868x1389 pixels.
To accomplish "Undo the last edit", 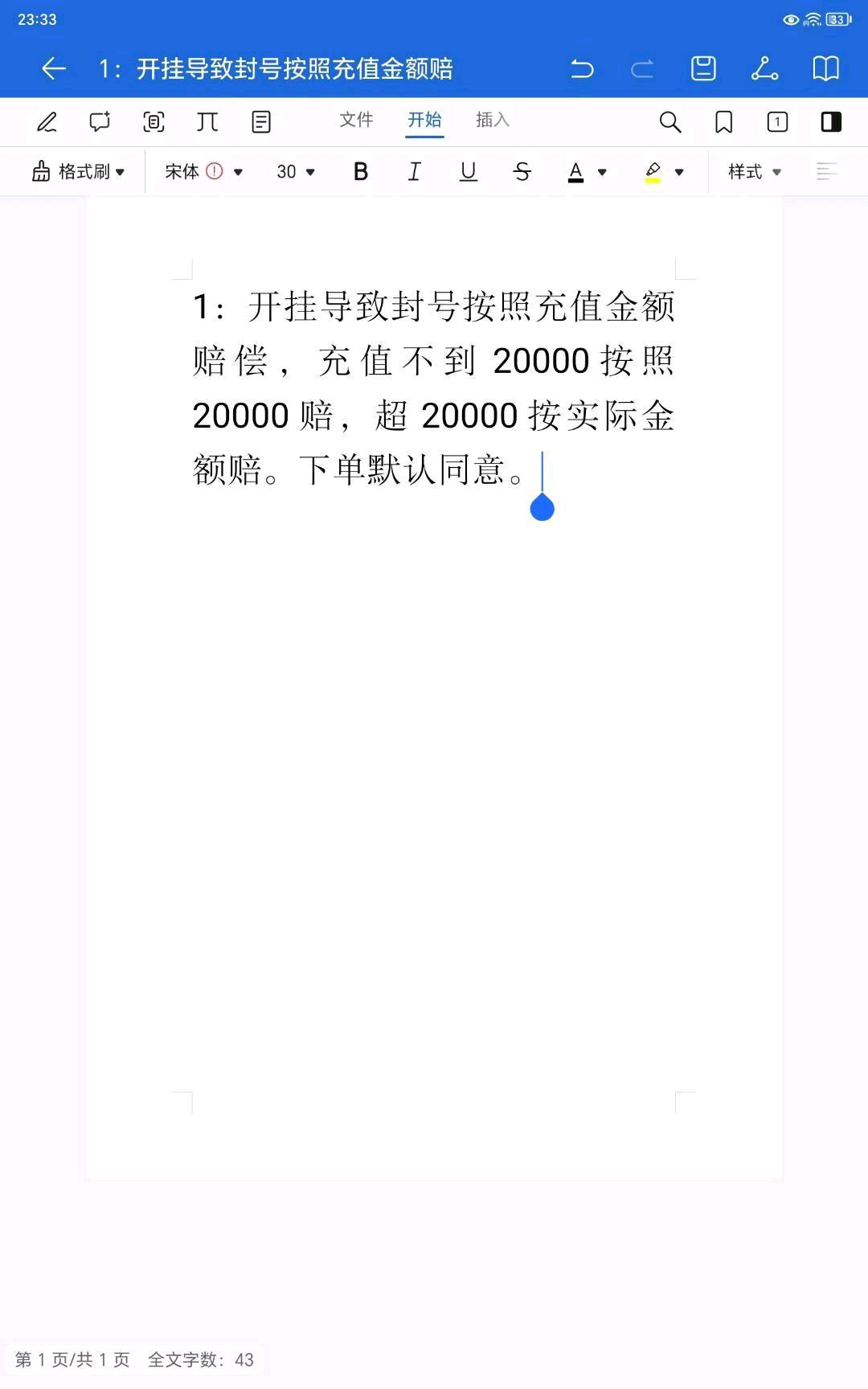I will pyautogui.click(x=582, y=69).
